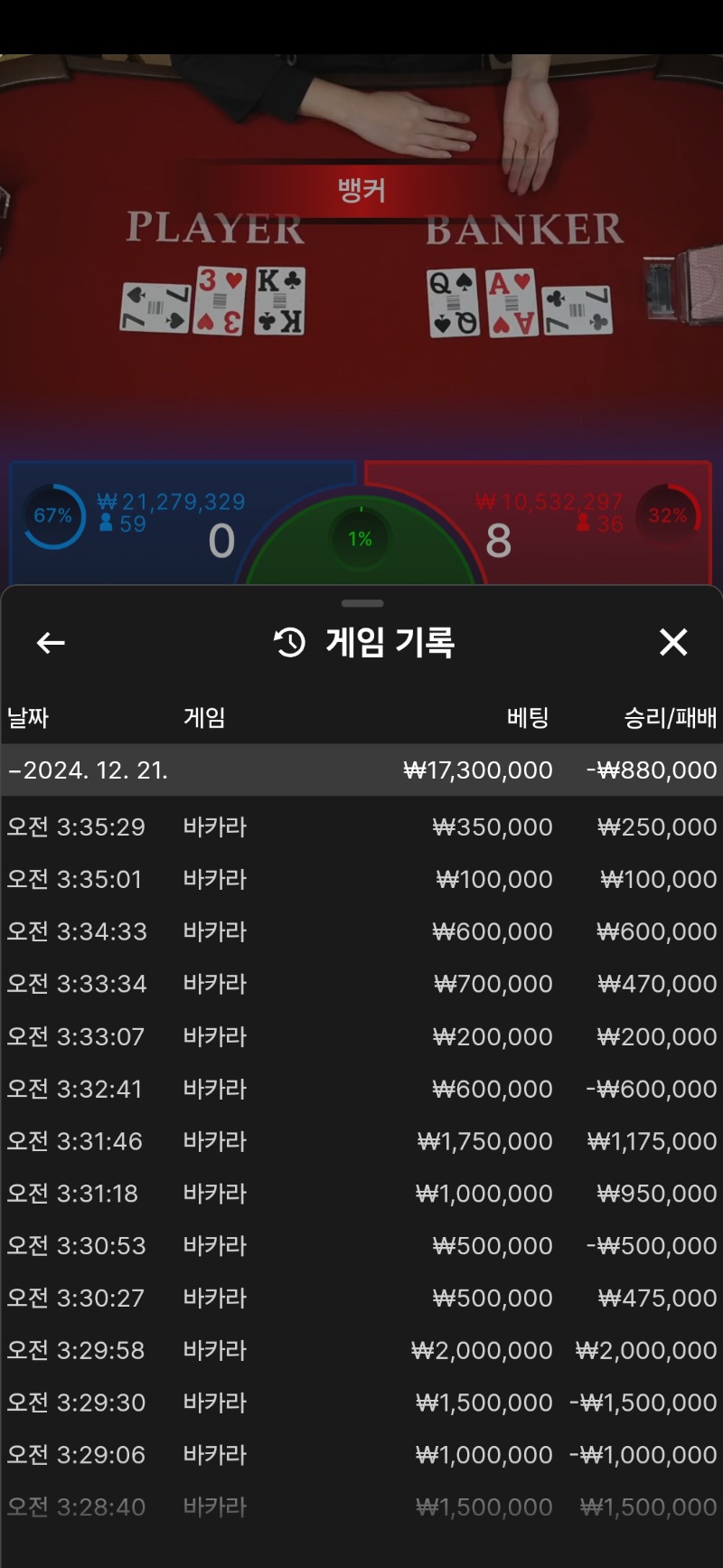Viewport: 723px width, 1568px height.
Task: Close the 게임 기록 panel
Action: [673, 643]
